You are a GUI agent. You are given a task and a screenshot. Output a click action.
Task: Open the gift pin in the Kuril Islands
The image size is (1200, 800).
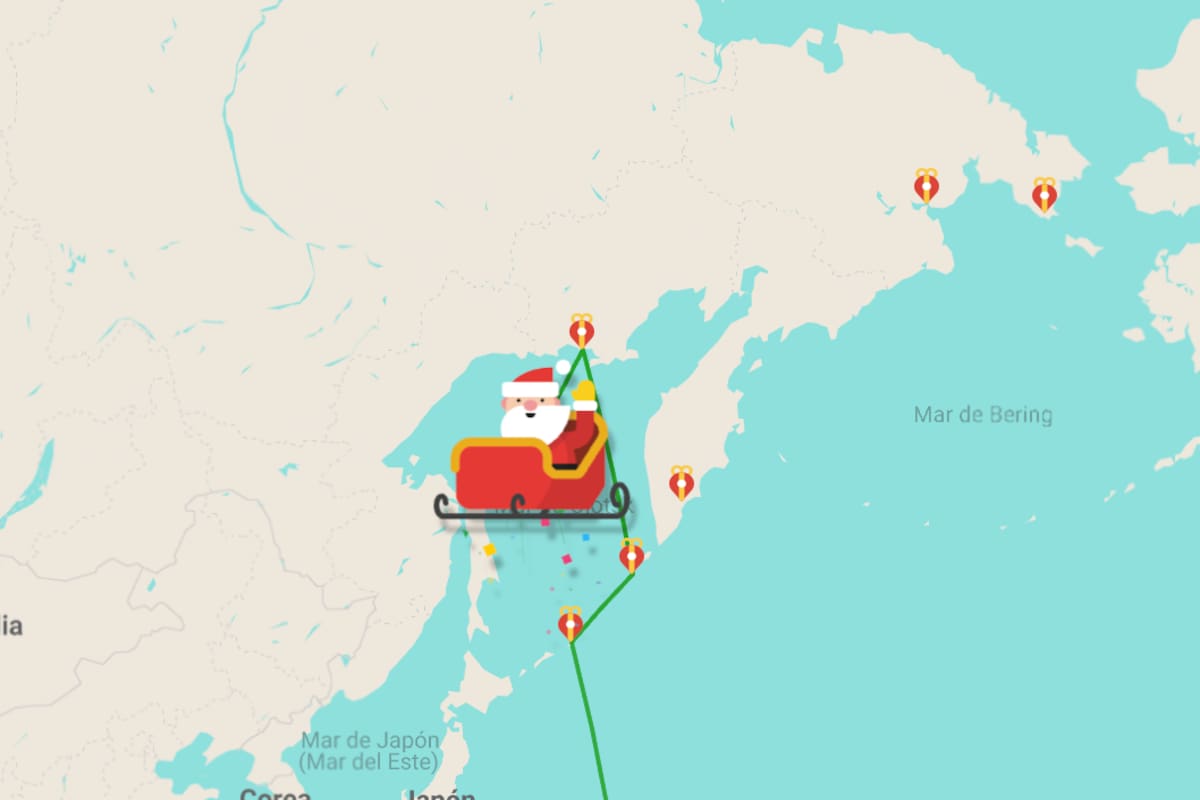(x=570, y=623)
